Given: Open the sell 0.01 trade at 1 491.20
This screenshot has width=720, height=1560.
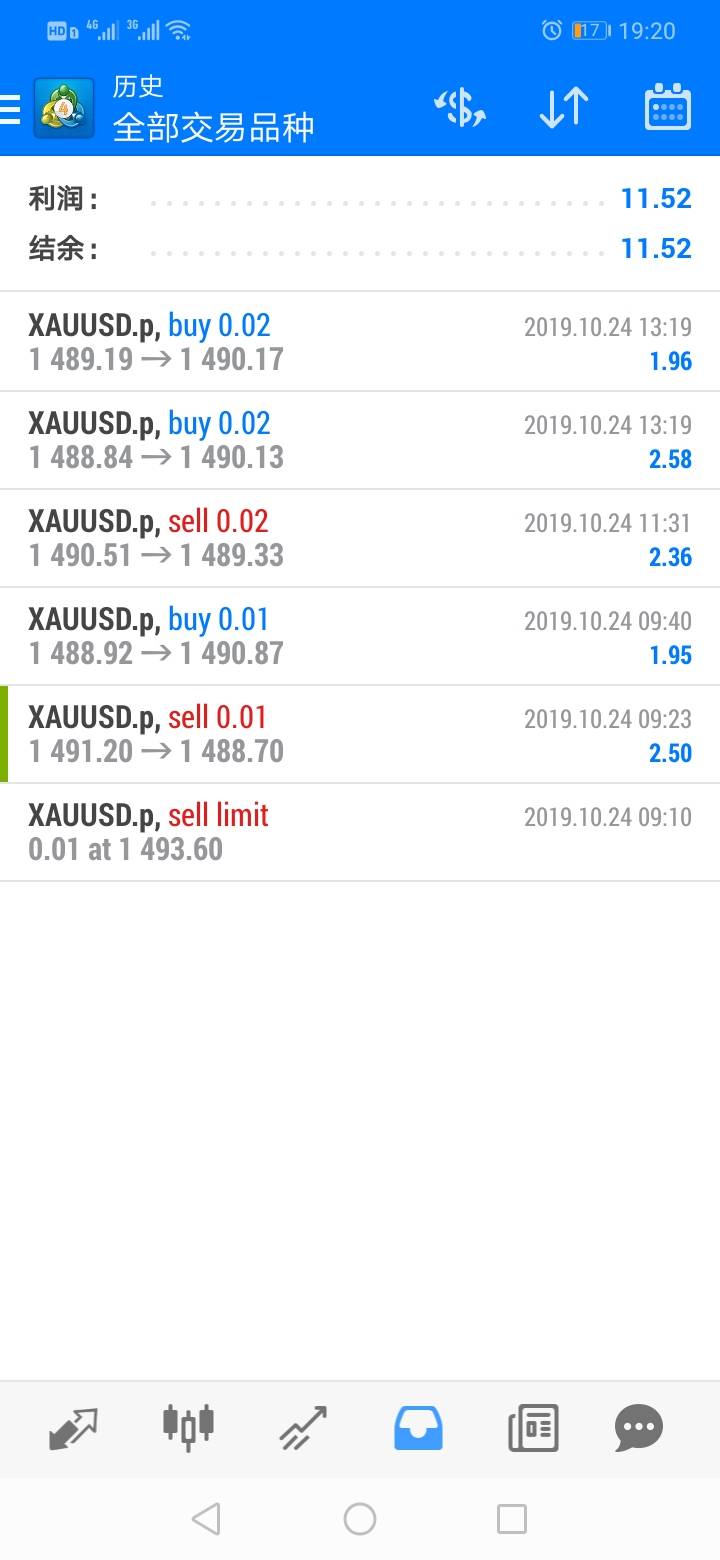Looking at the screenshot, I should pos(360,734).
